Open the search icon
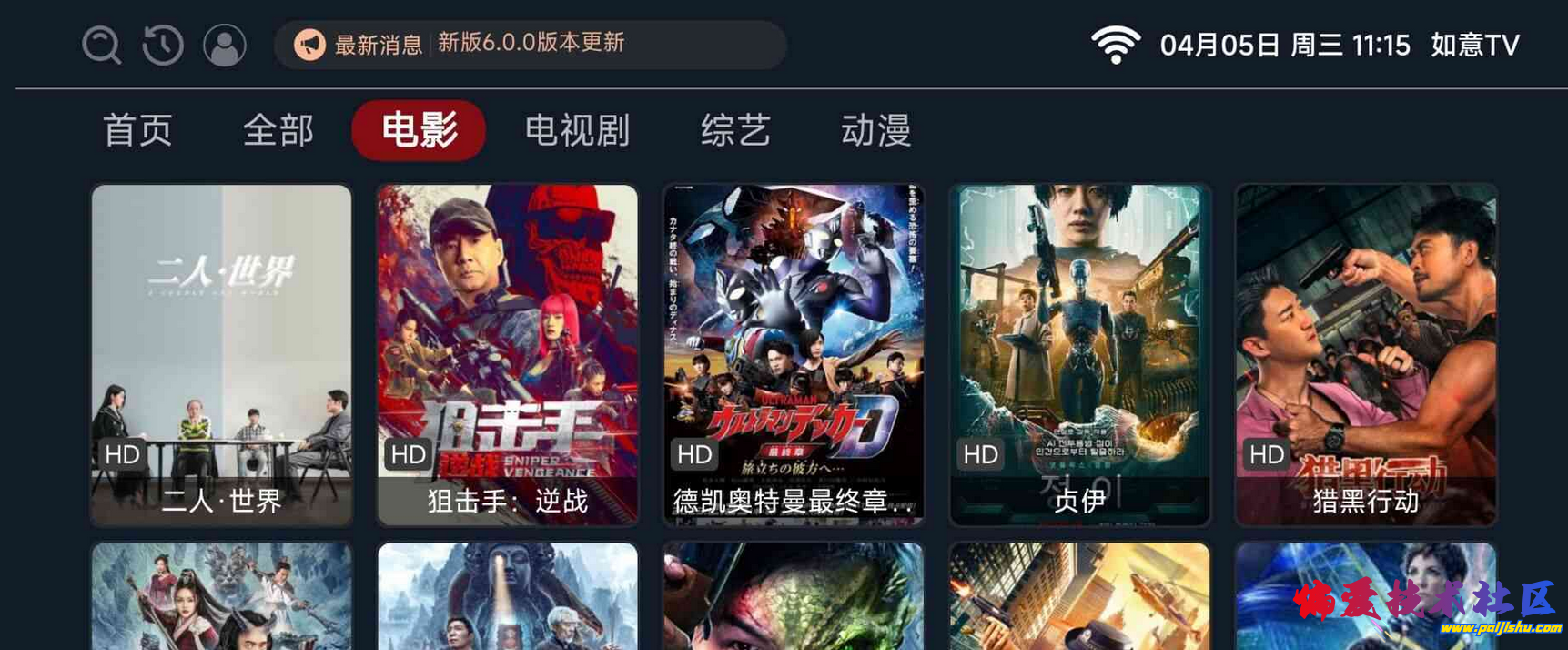The image size is (1568, 650). tap(101, 45)
